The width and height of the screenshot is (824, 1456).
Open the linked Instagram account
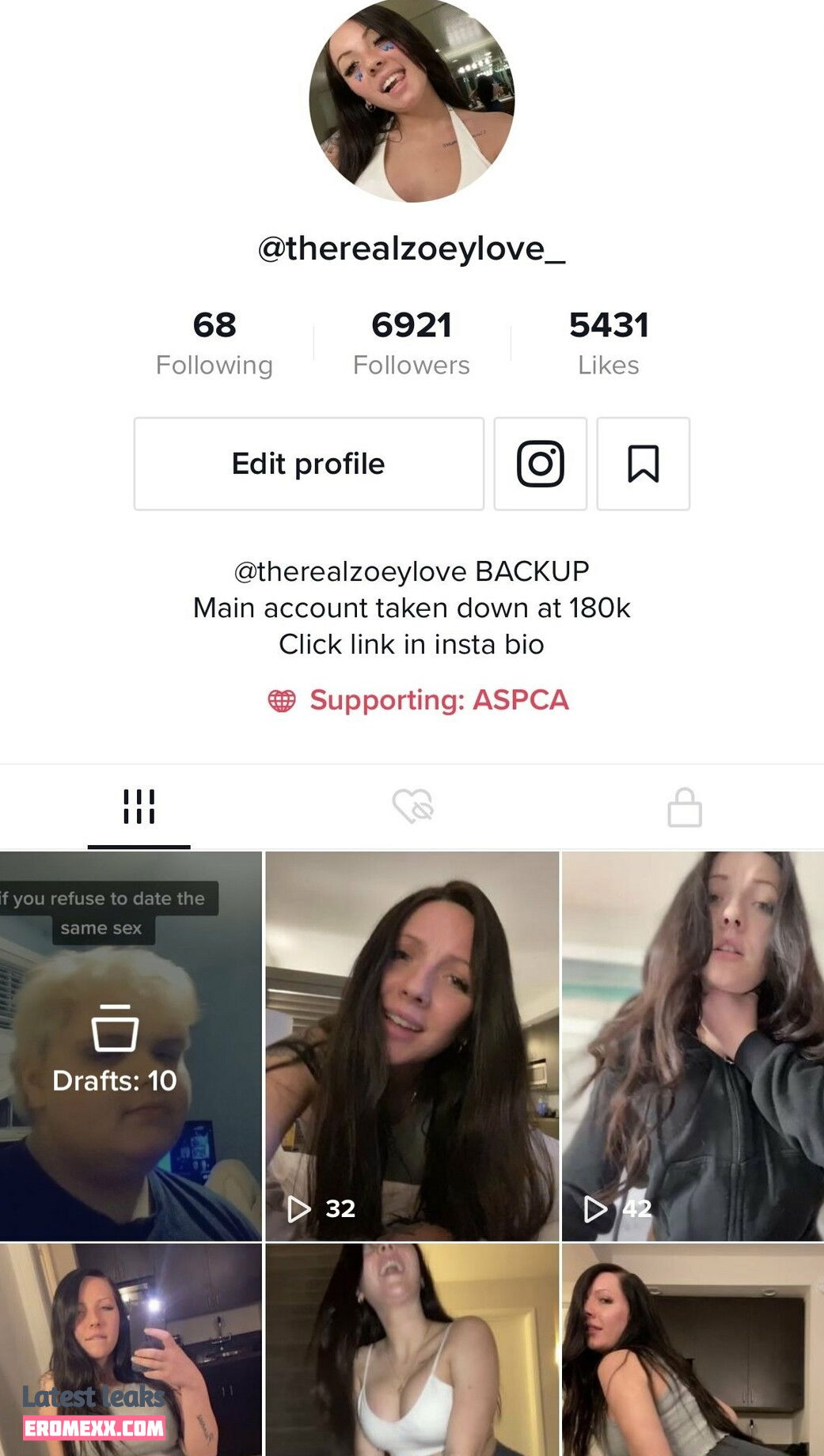(x=541, y=464)
